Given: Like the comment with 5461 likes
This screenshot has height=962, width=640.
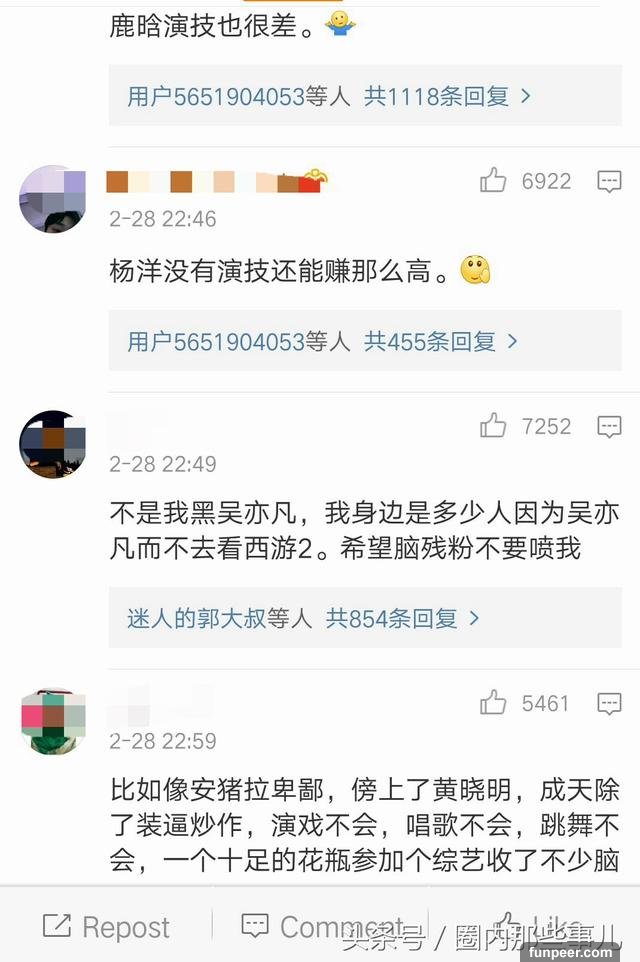Looking at the screenshot, I should pyautogui.click(x=493, y=704).
